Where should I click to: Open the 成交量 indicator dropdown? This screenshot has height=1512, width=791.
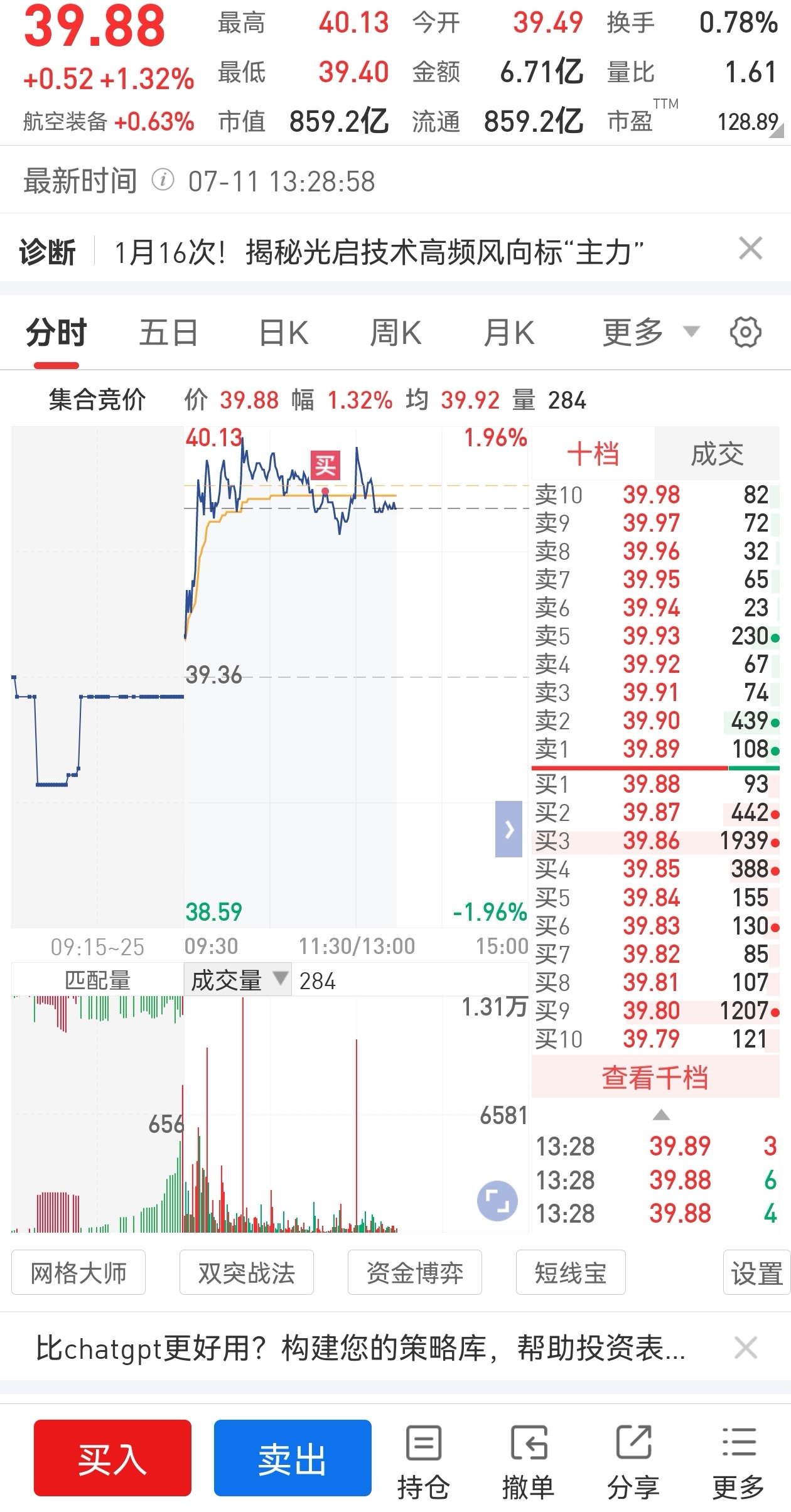tap(238, 980)
